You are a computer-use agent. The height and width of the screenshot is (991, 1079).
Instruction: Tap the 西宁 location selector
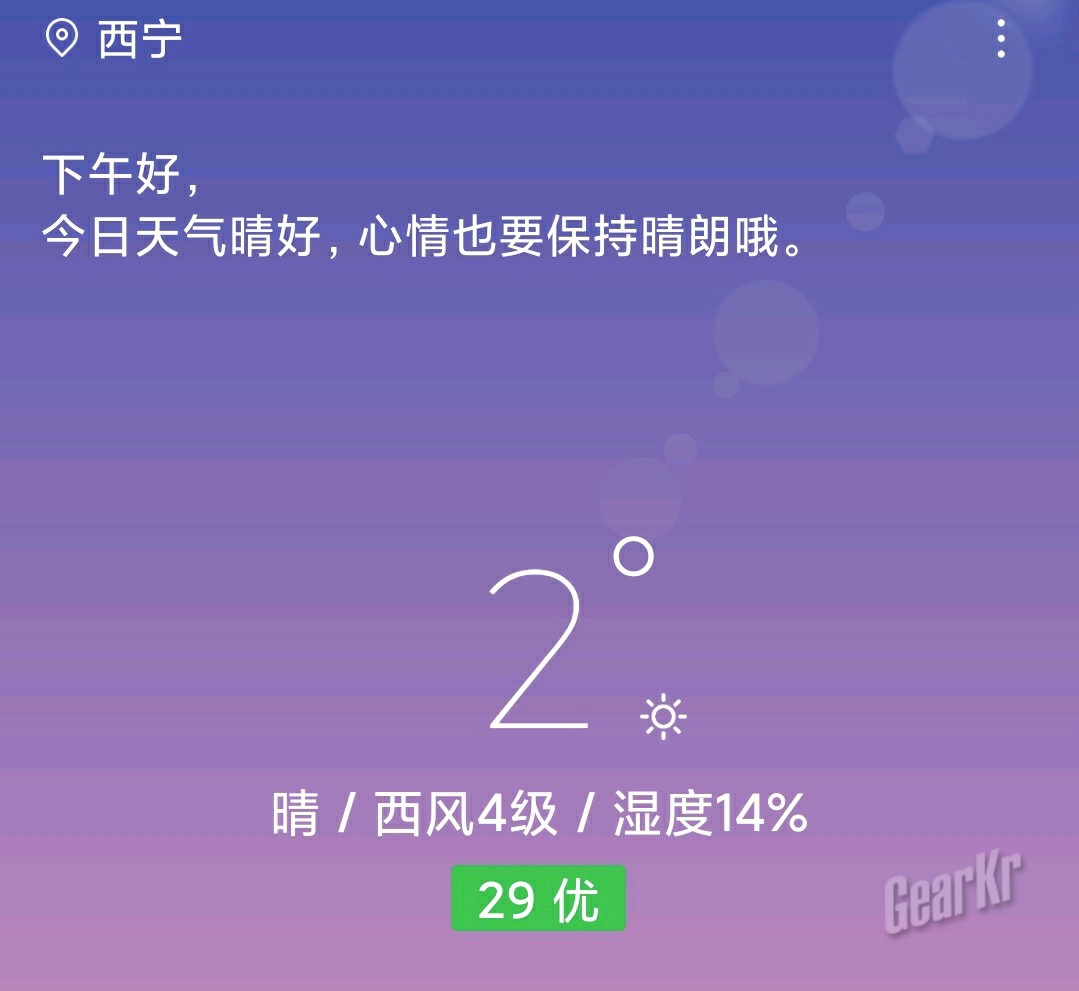(115, 40)
